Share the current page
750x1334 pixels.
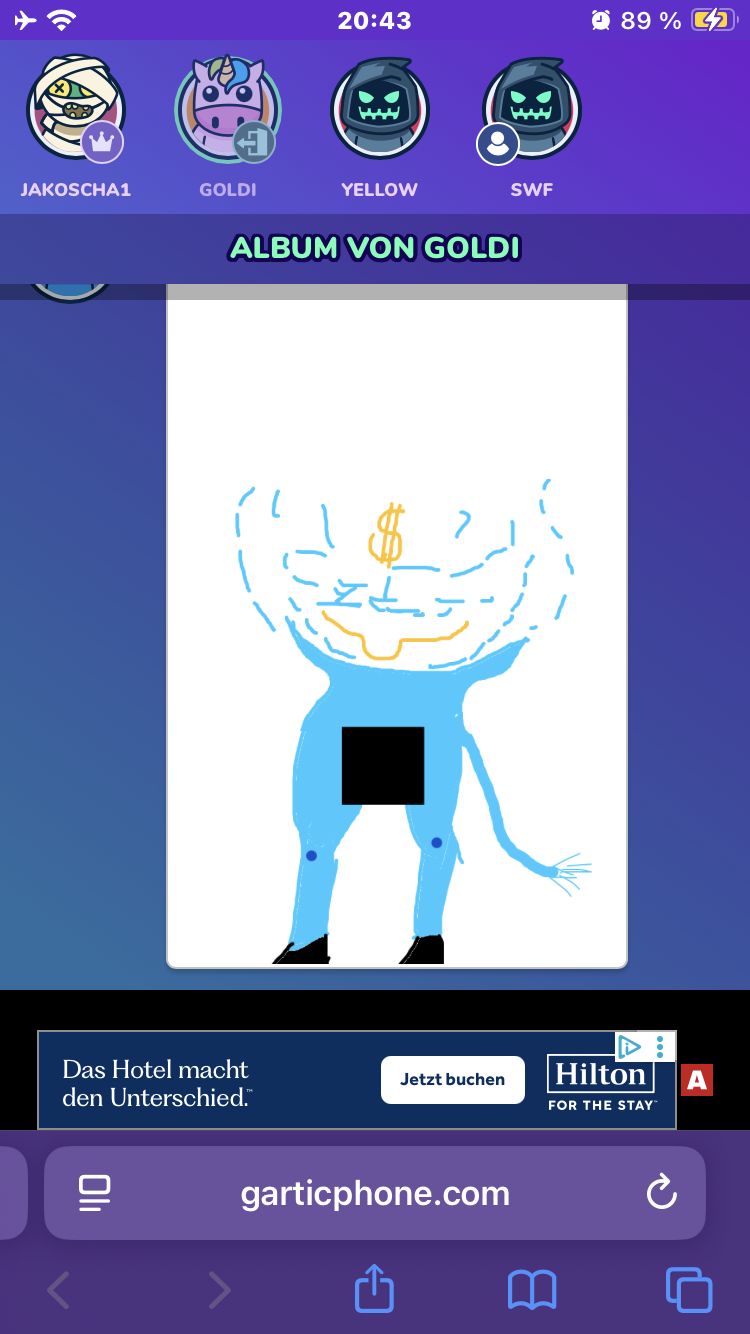(x=374, y=1289)
